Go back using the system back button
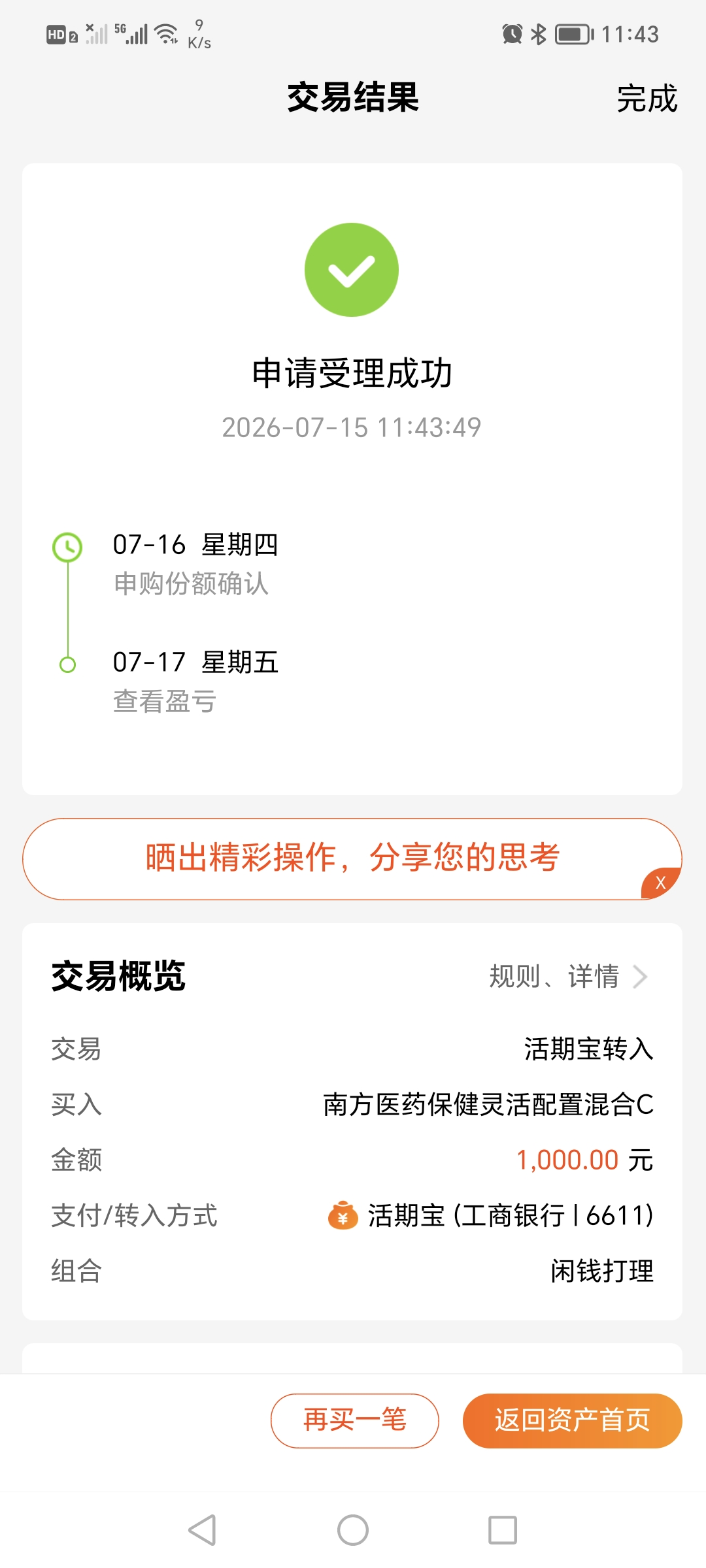The height and width of the screenshot is (1568, 706). (202, 1530)
